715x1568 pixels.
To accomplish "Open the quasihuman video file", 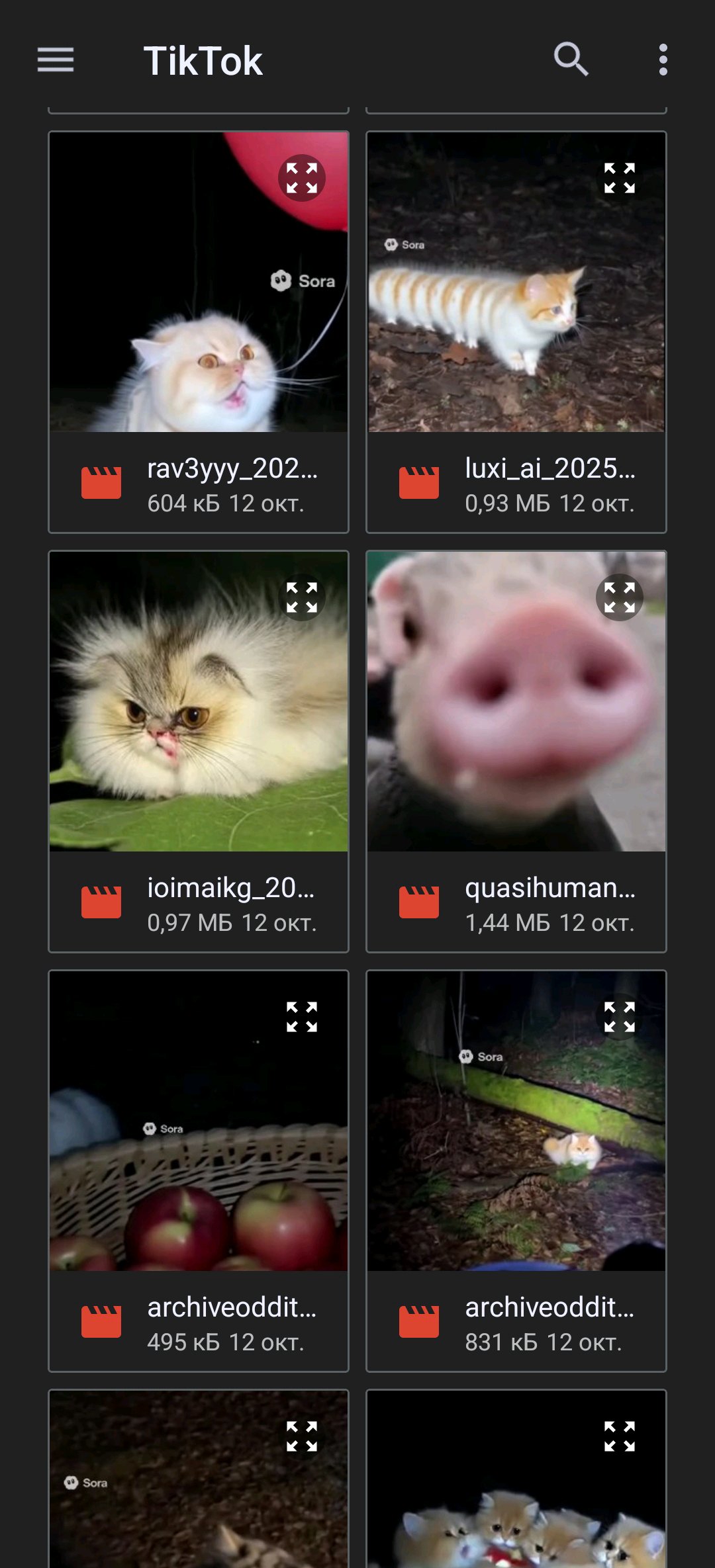I will click(516, 903).
